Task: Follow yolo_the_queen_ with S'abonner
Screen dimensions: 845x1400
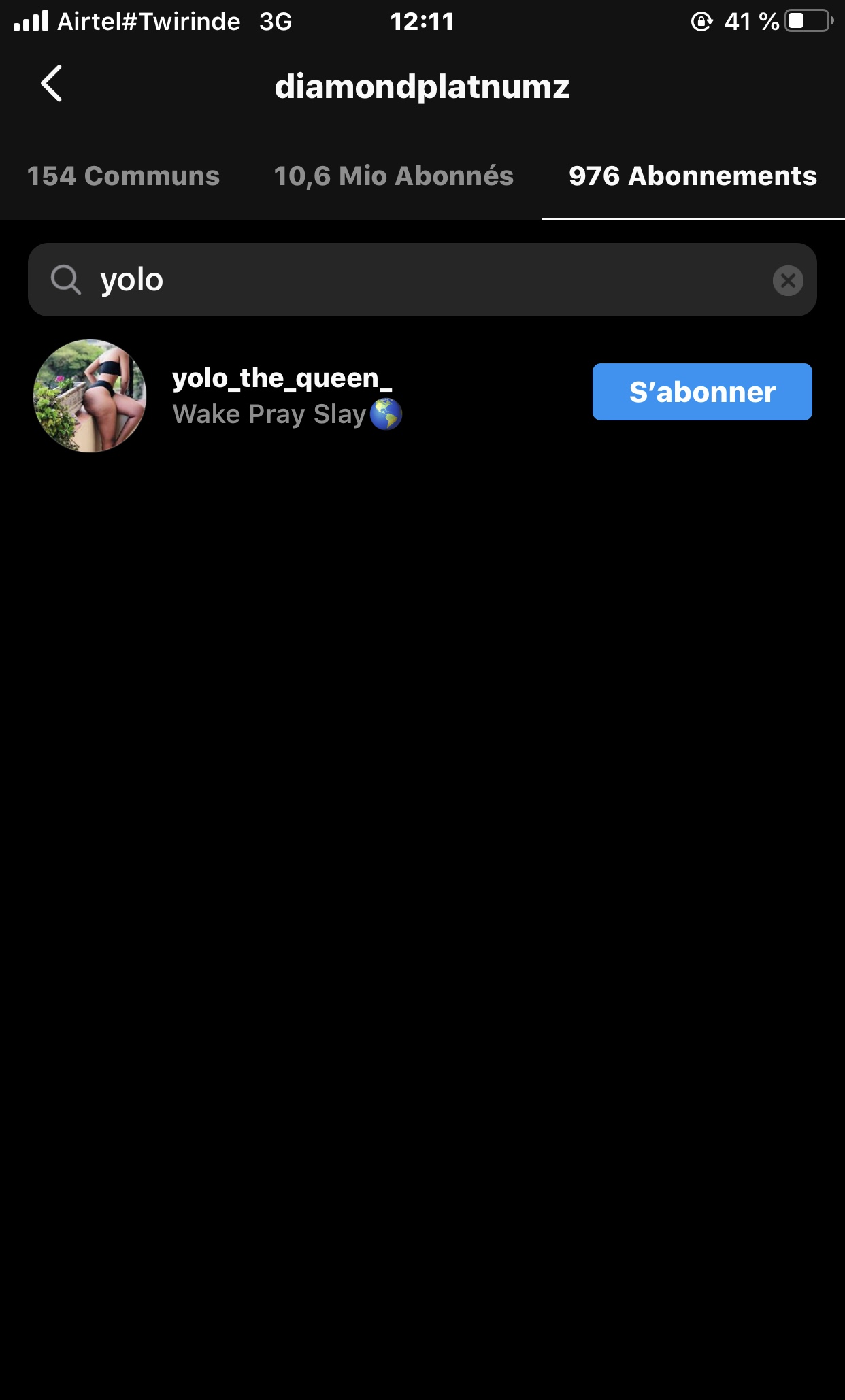Action: (702, 392)
